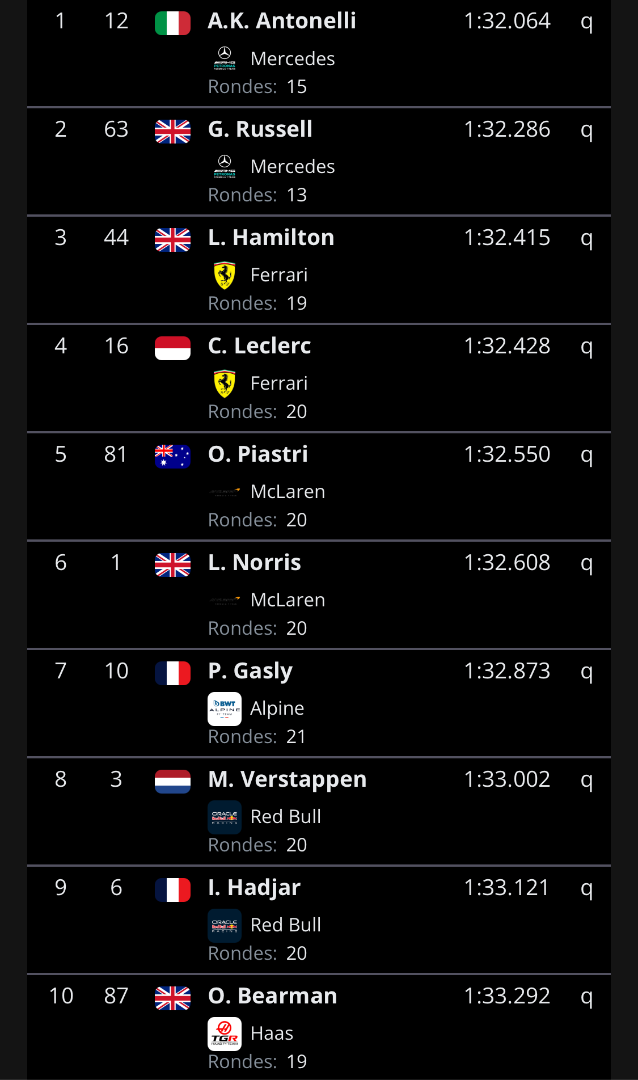View L. Norris's driver details
This screenshot has height=1080, width=638.
(x=254, y=563)
